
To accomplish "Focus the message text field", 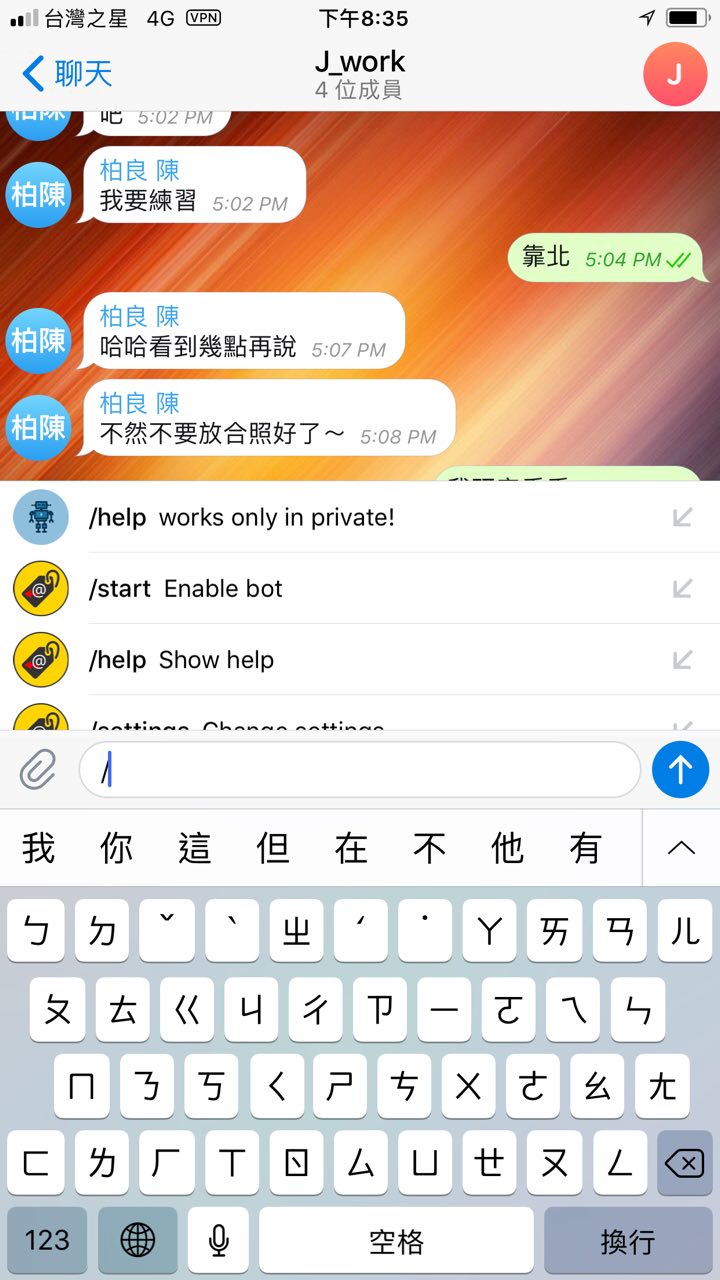I will (360, 770).
